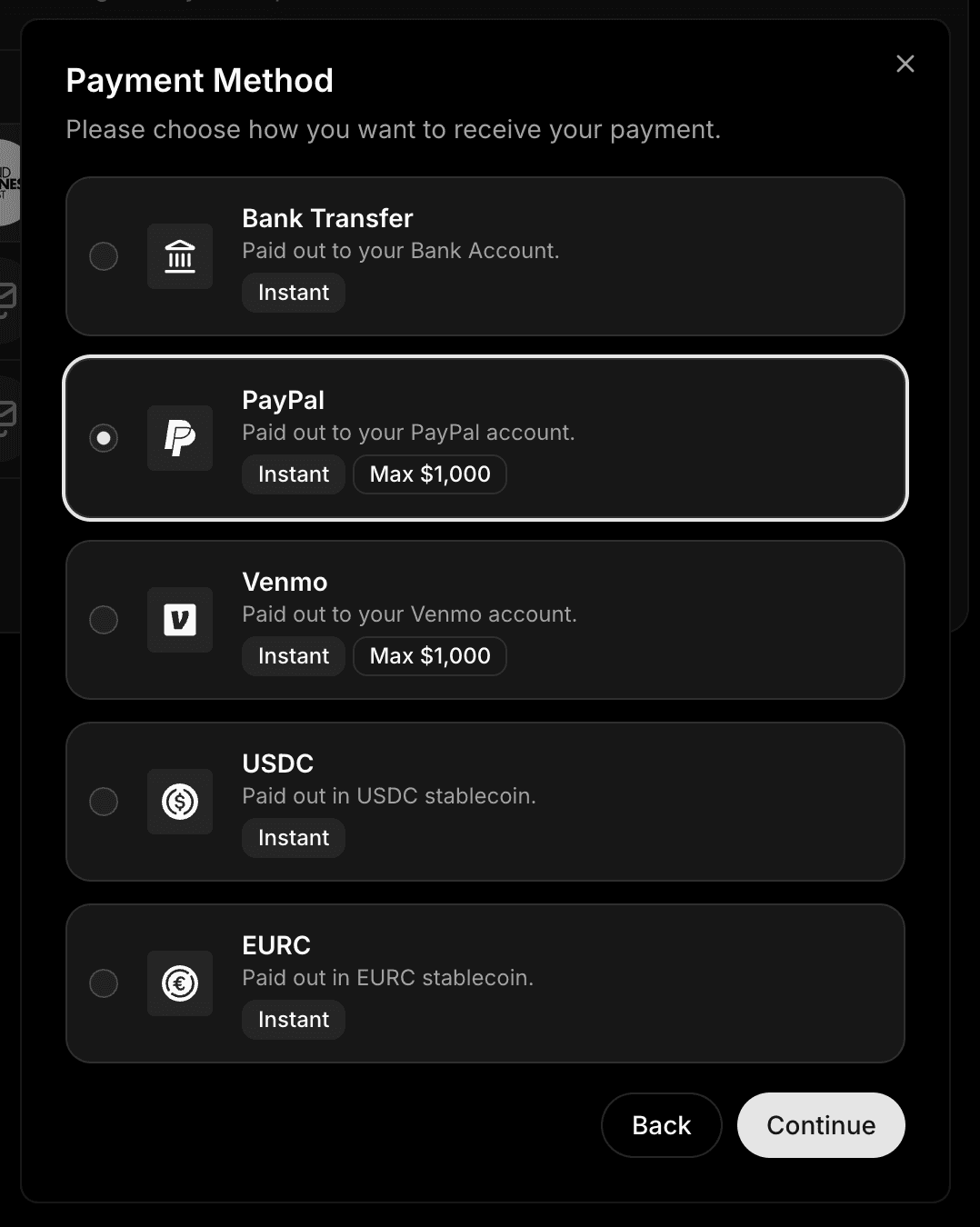Viewport: 980px width, 1227px height.
Task: Tap Continue to proceed
Action: (820, 1125)
